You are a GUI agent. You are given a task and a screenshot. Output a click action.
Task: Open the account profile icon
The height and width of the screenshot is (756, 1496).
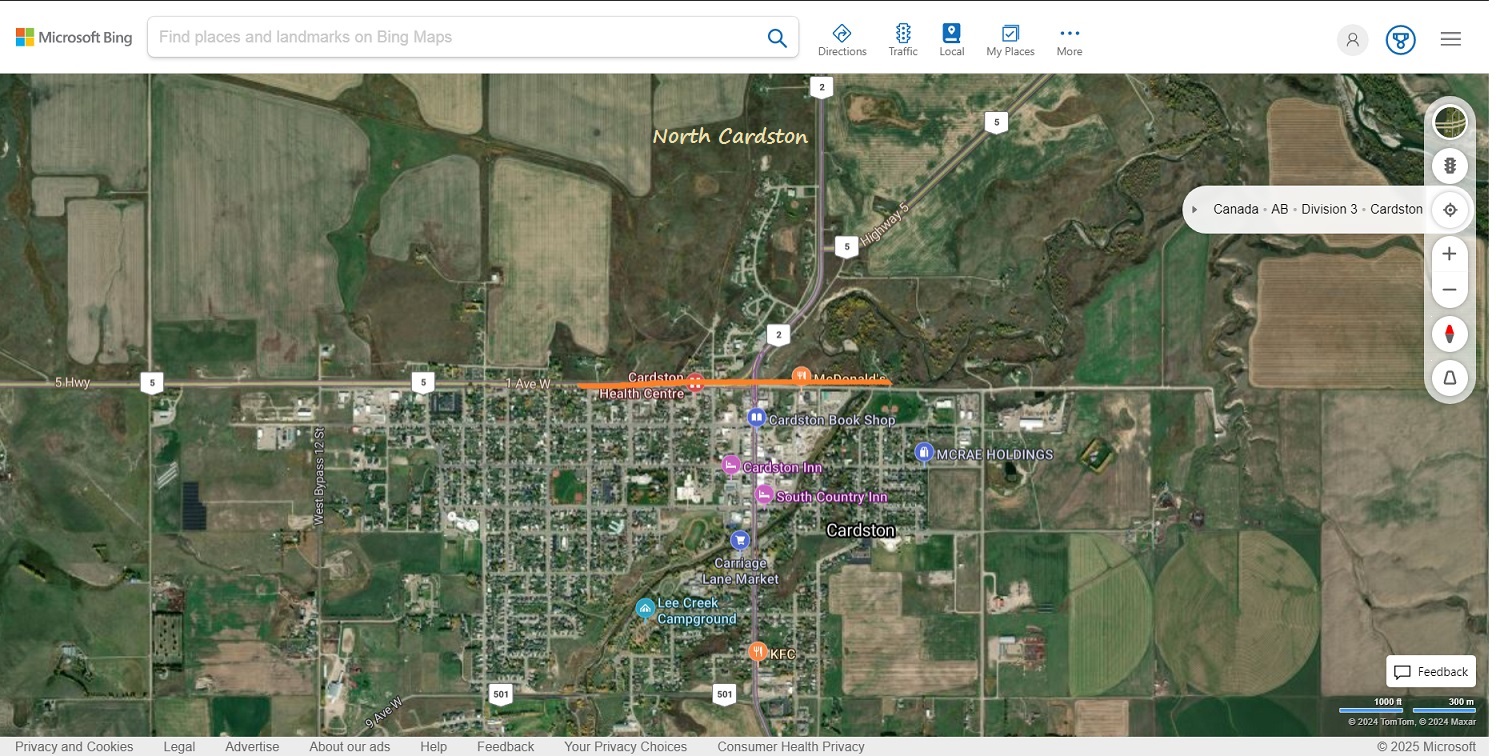[1352, 40]
